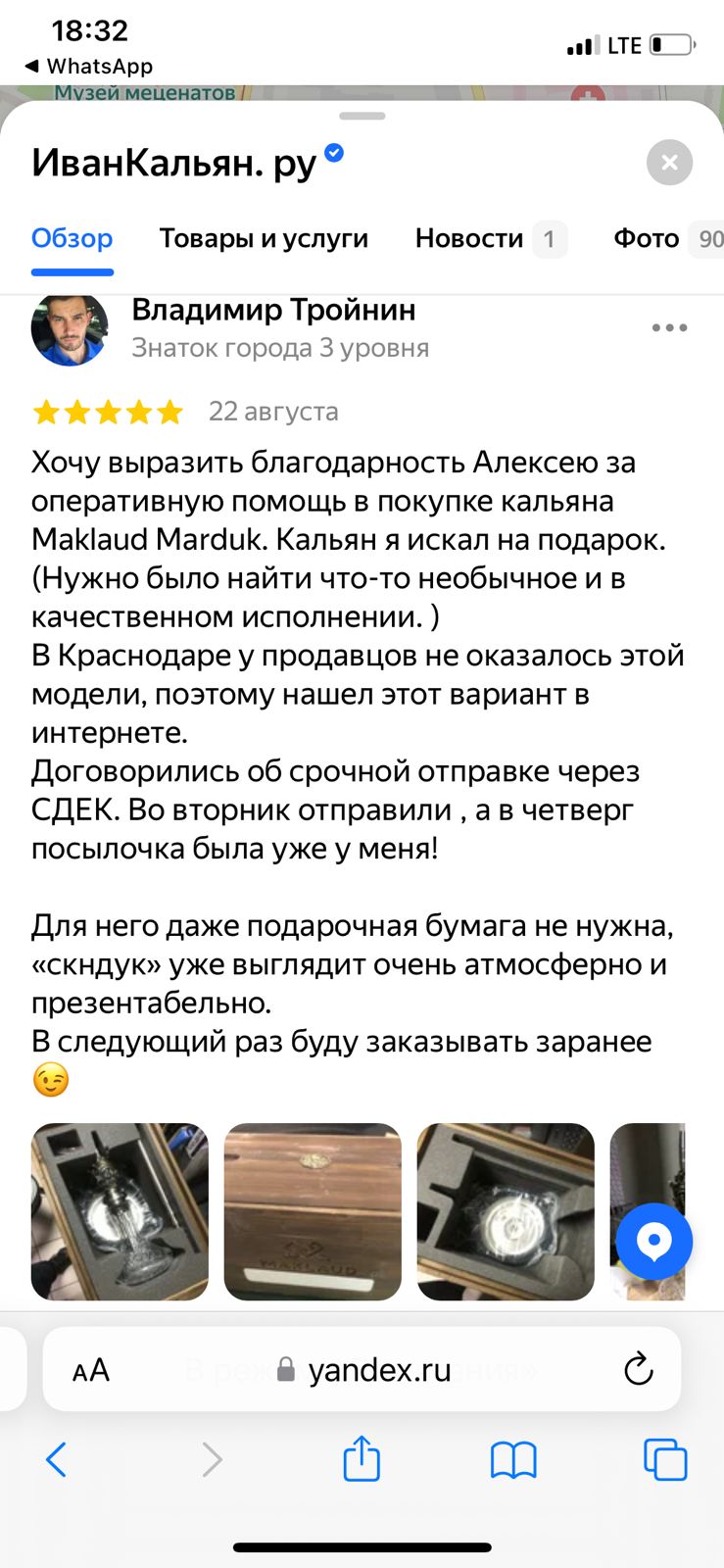The width and height of the screenshot is (724, 1568).
Task: Tap the blue geolocation button
Action: click(x=653, y=1241)
